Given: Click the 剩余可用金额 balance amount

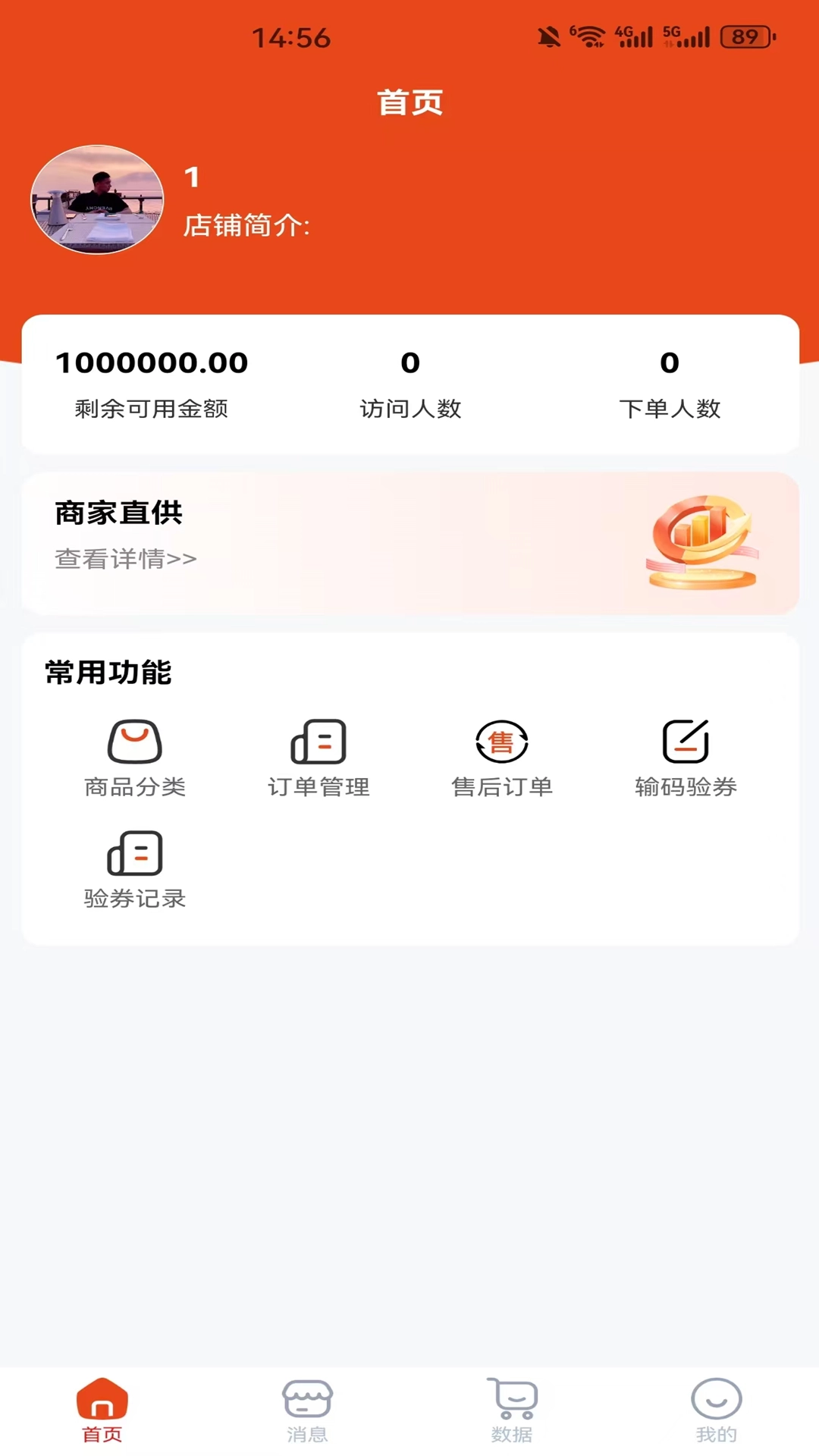Looking at the screenshot, I should click(151, 363).
